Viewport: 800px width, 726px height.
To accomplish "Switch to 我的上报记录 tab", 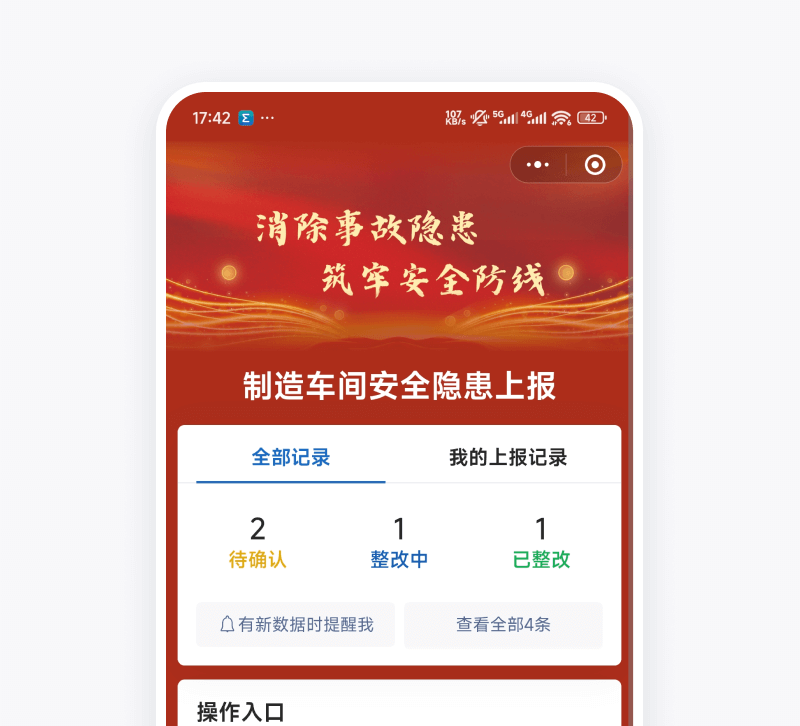I will (x=508, y=458).
